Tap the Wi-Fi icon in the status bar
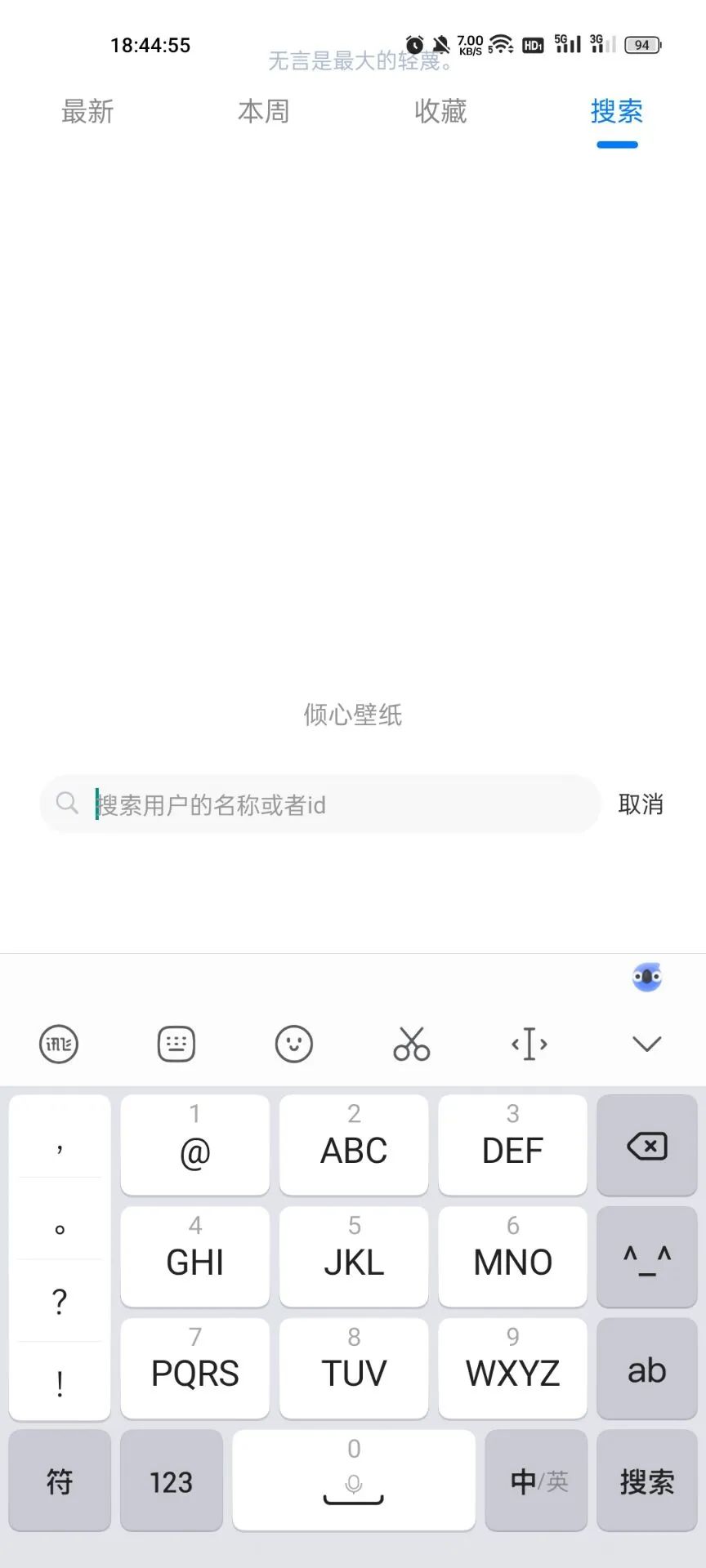Viewport: 706px width, 1568px height. [497, 45]
